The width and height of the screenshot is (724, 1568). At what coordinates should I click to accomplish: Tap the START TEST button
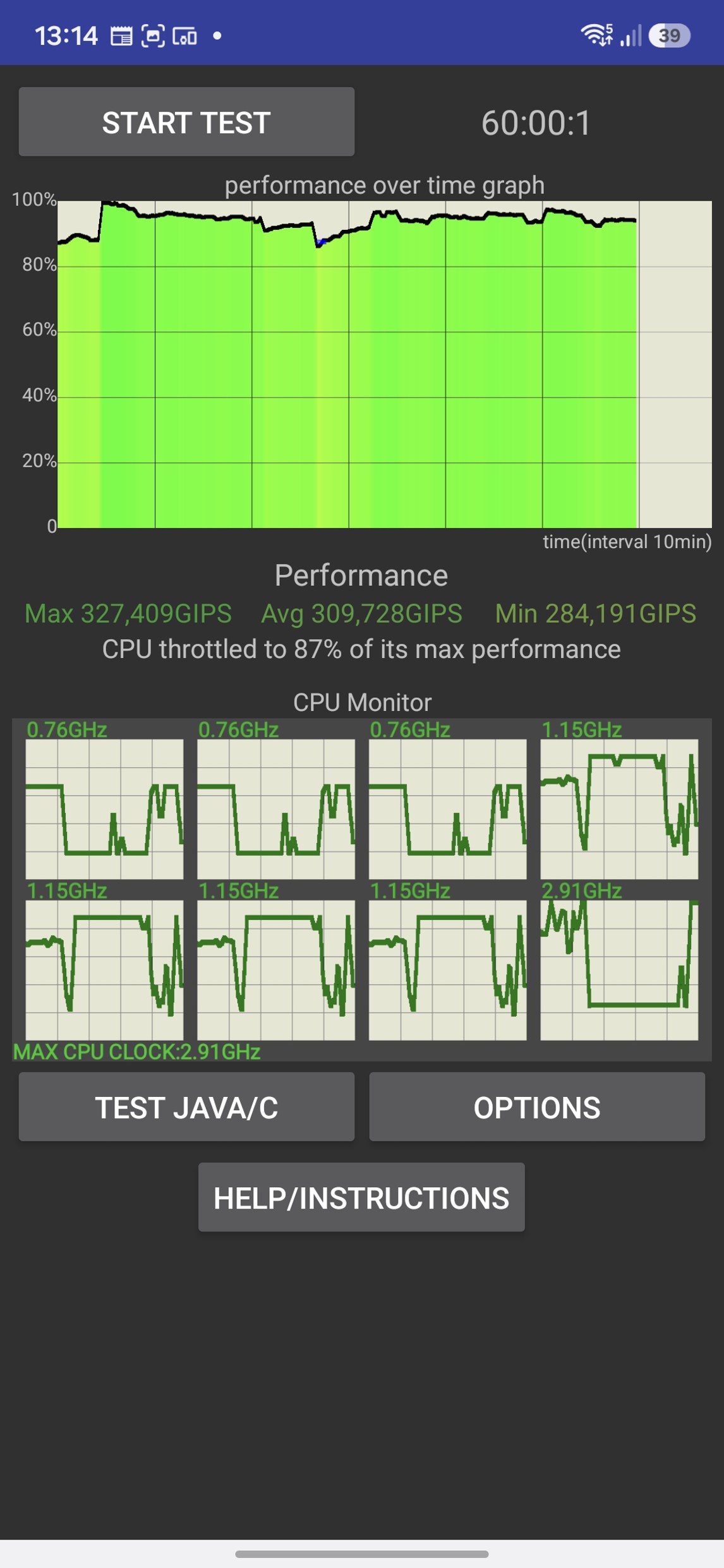186,122
